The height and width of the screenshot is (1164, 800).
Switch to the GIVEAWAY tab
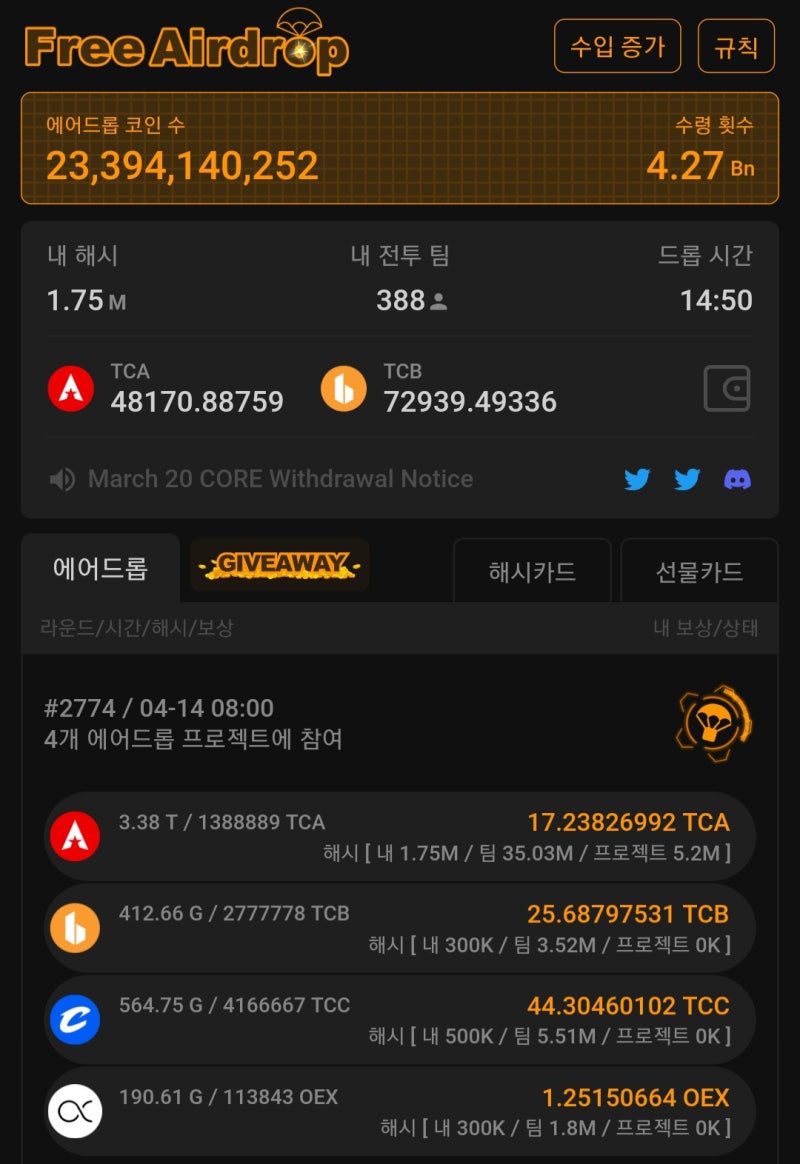tap(279, 564)
